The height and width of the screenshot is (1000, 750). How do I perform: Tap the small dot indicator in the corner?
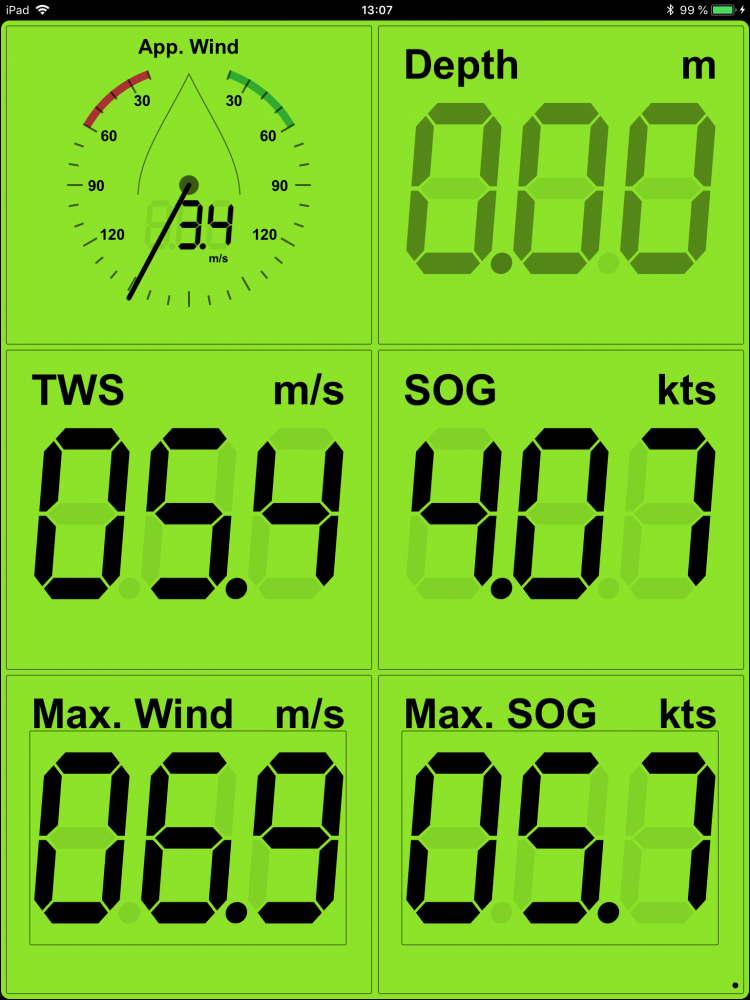(735, 985)
